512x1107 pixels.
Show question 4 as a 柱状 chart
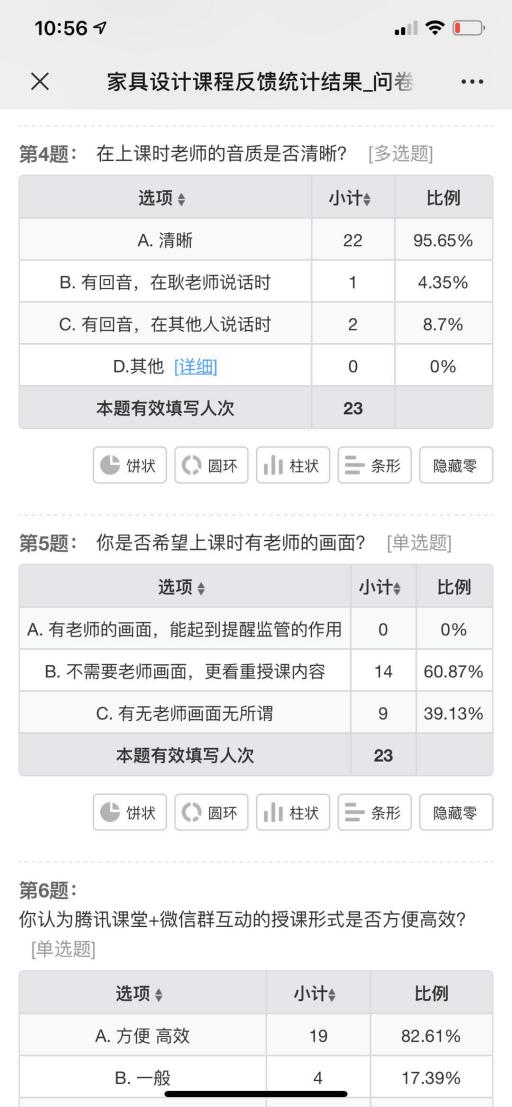click(x=293, y=465)
